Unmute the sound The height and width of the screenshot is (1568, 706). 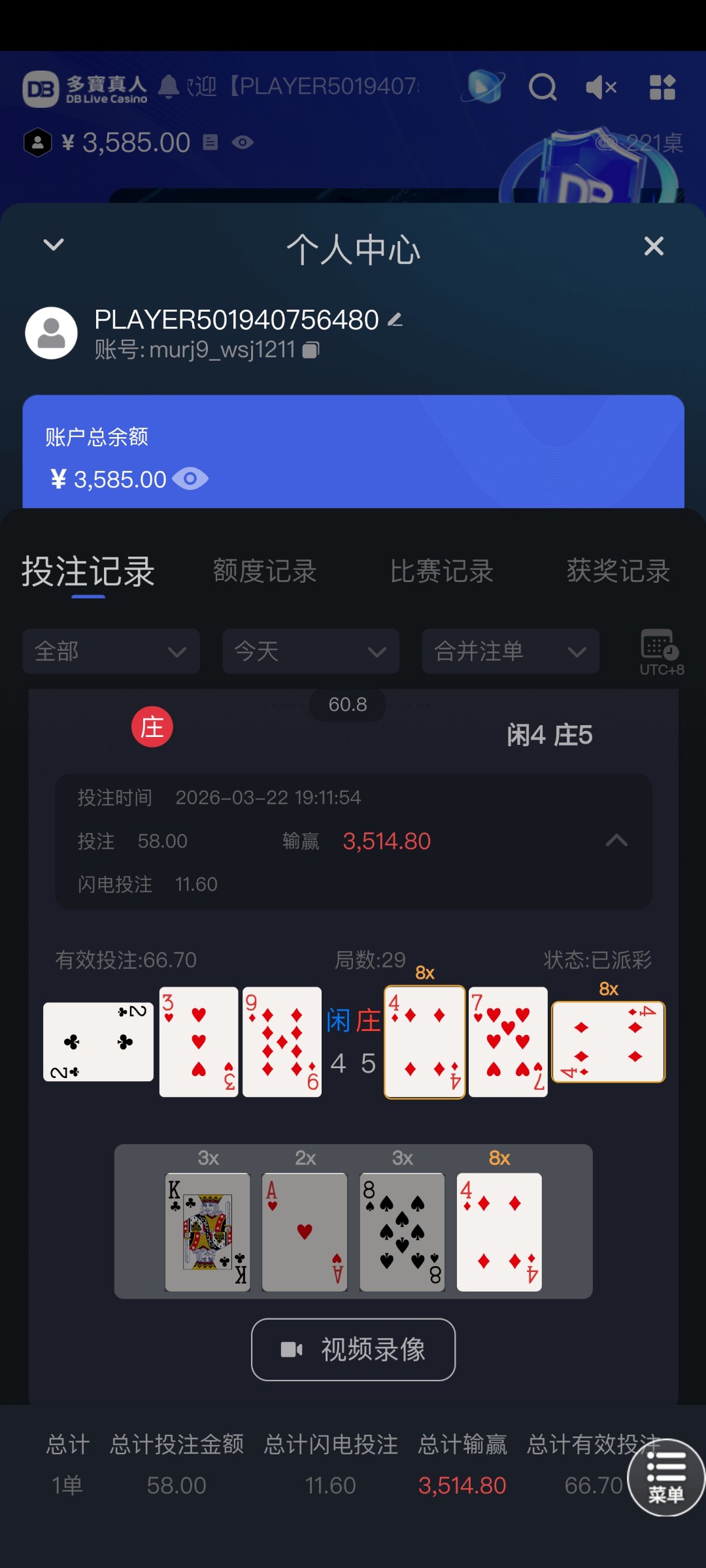601,87
